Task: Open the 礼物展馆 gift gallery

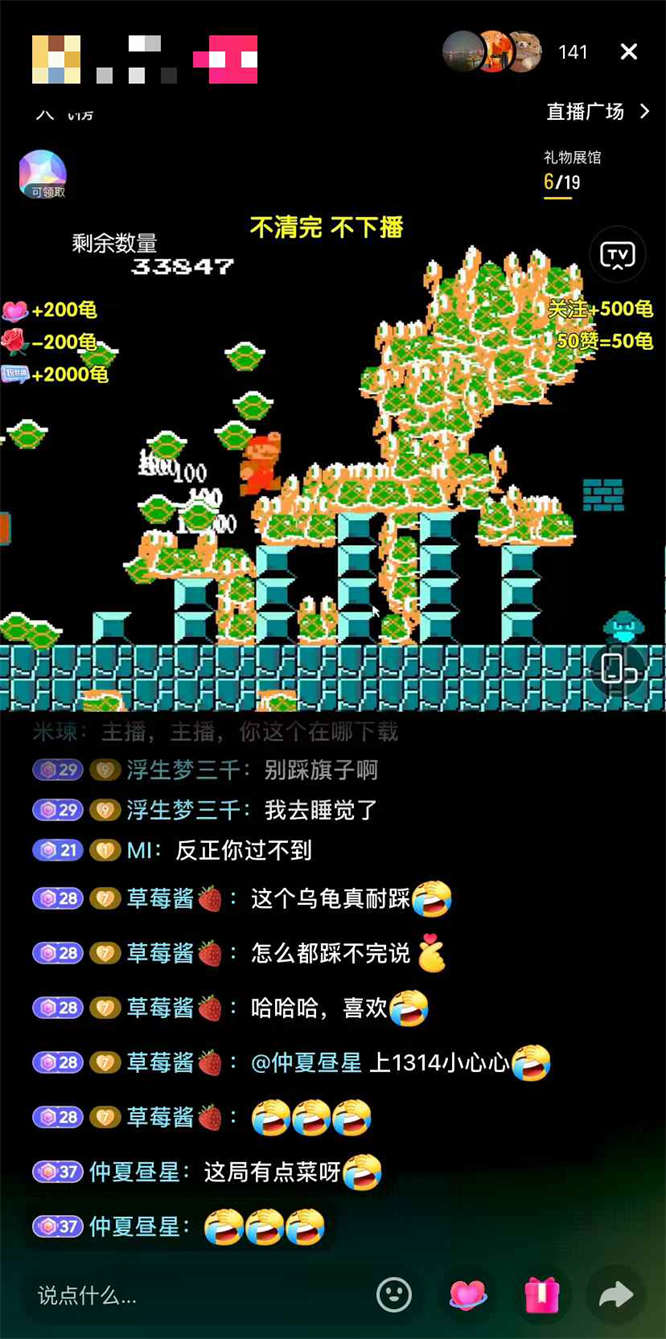Action: click(x=571, y=170)
